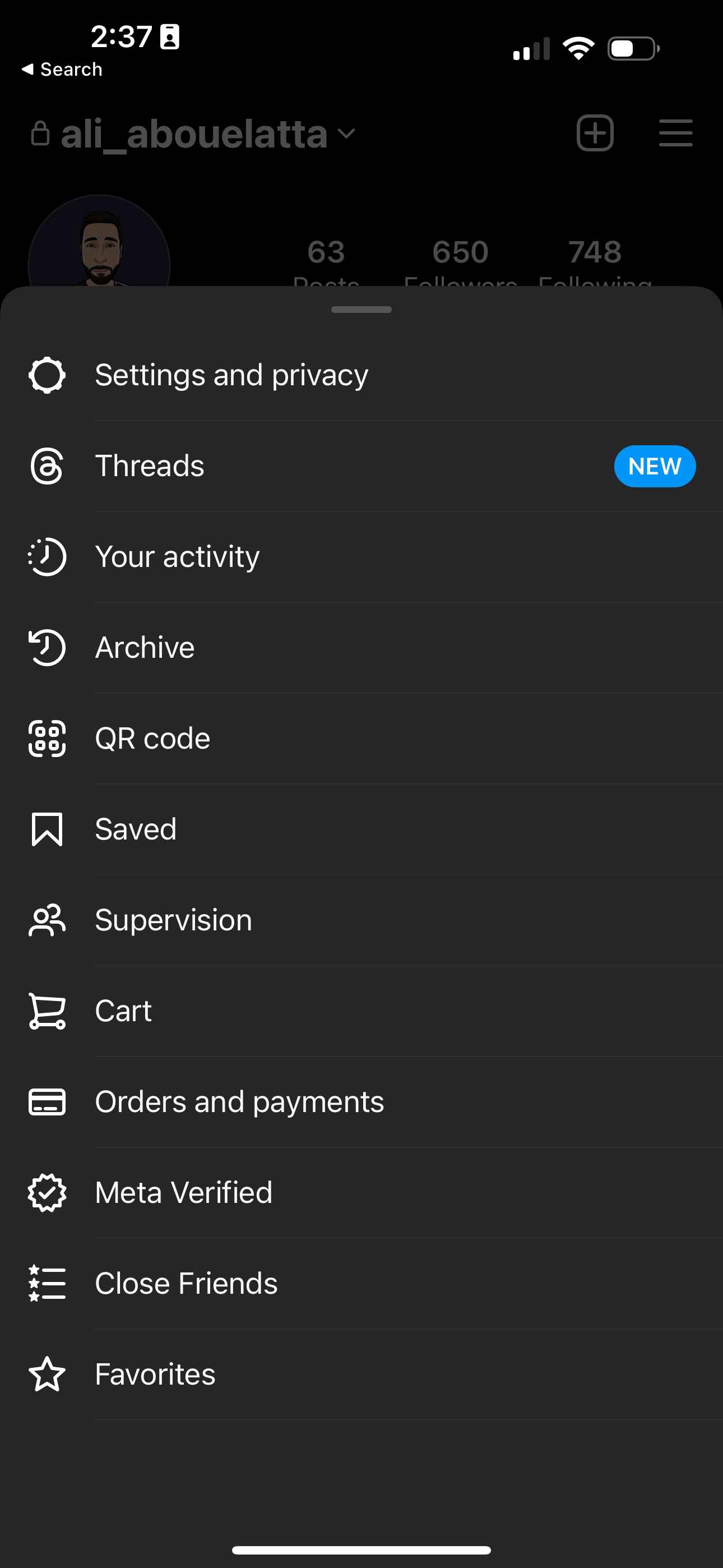Image resolution: width=723 pixels, height=1568 pixels.
Task: Expand the username account switcher chevron
Action: [x=346, y=134]
